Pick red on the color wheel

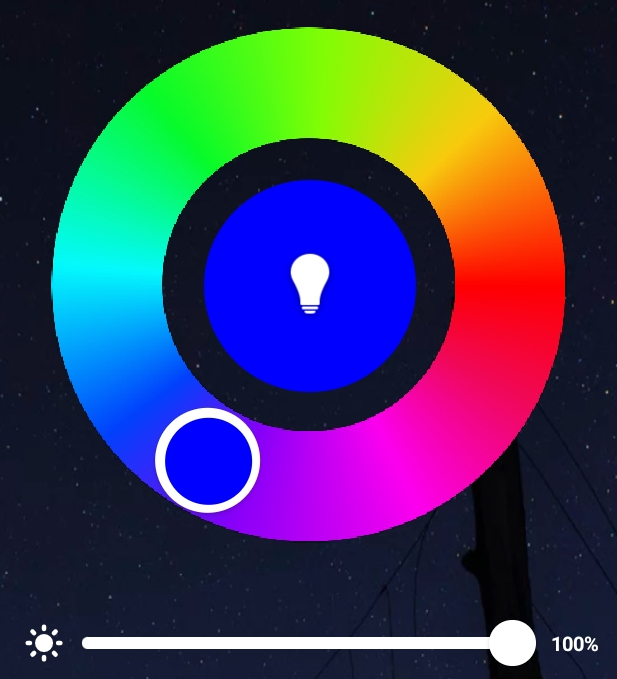tap(510, 285)
